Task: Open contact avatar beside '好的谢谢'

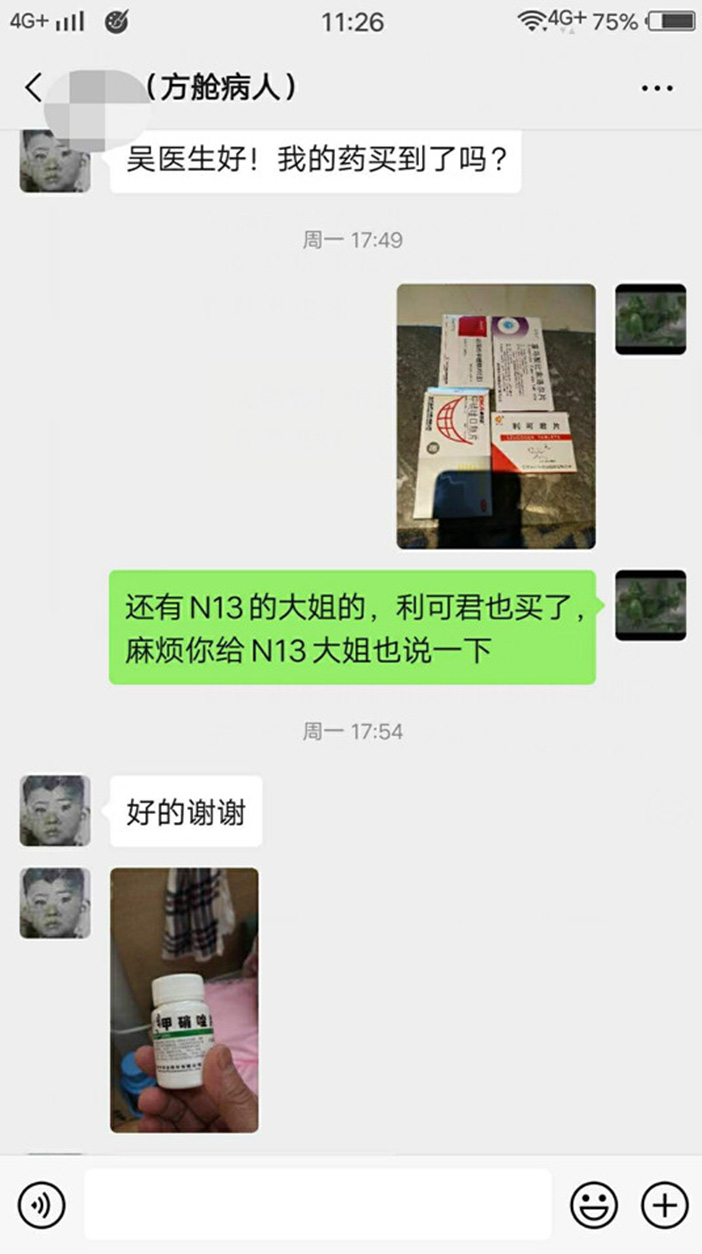Action: click(55, 810)
